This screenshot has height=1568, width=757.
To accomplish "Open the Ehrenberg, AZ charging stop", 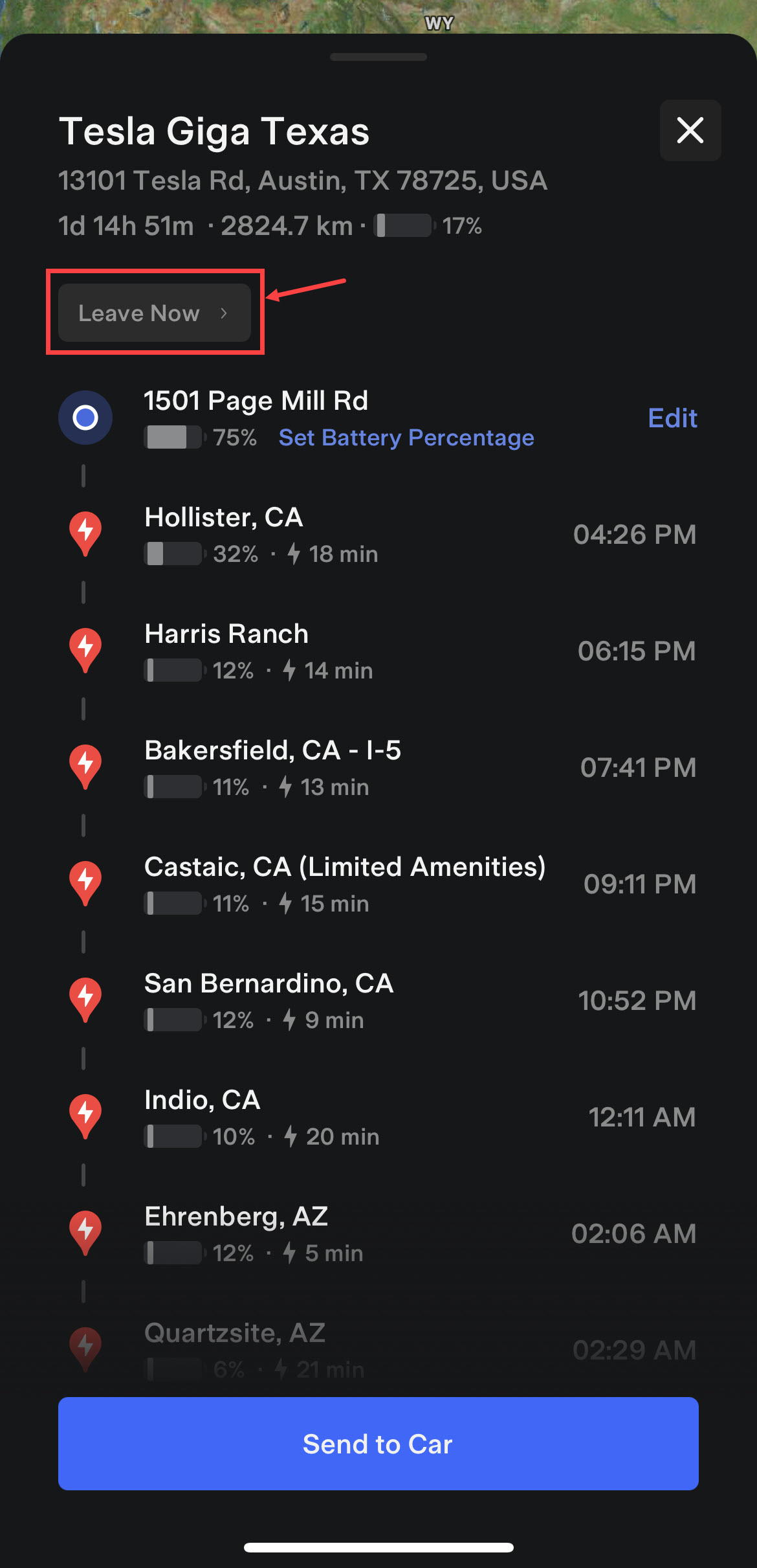I will point(236,1217).
